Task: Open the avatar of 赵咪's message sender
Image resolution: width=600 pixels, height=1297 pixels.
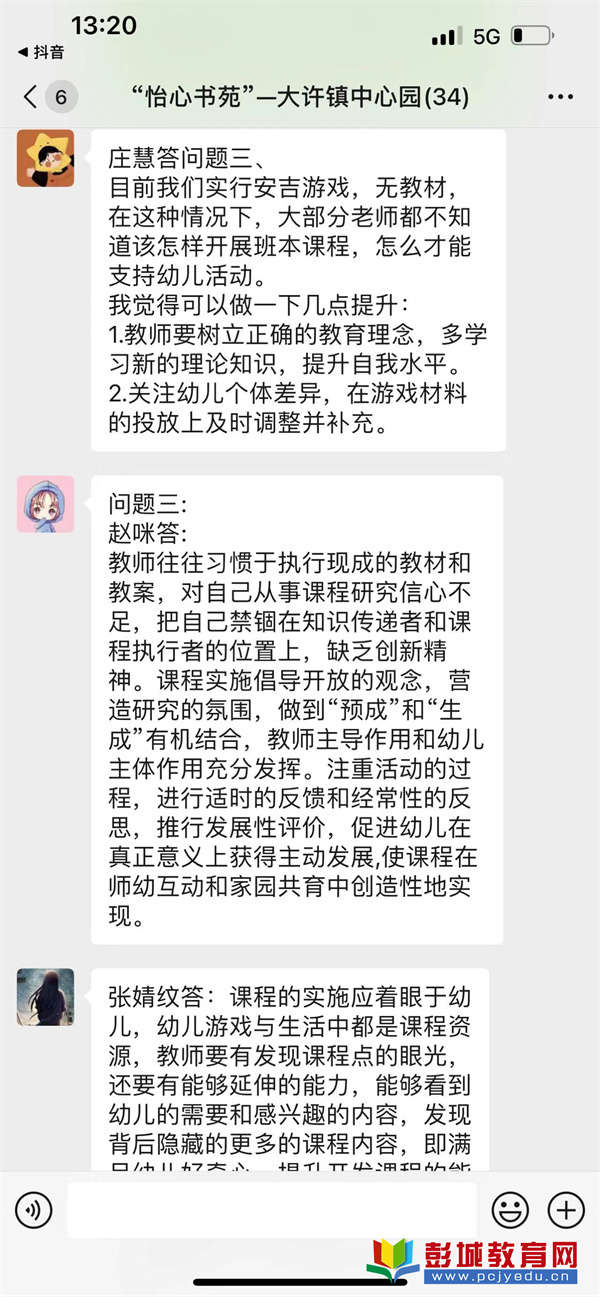Action: [45, 504]
